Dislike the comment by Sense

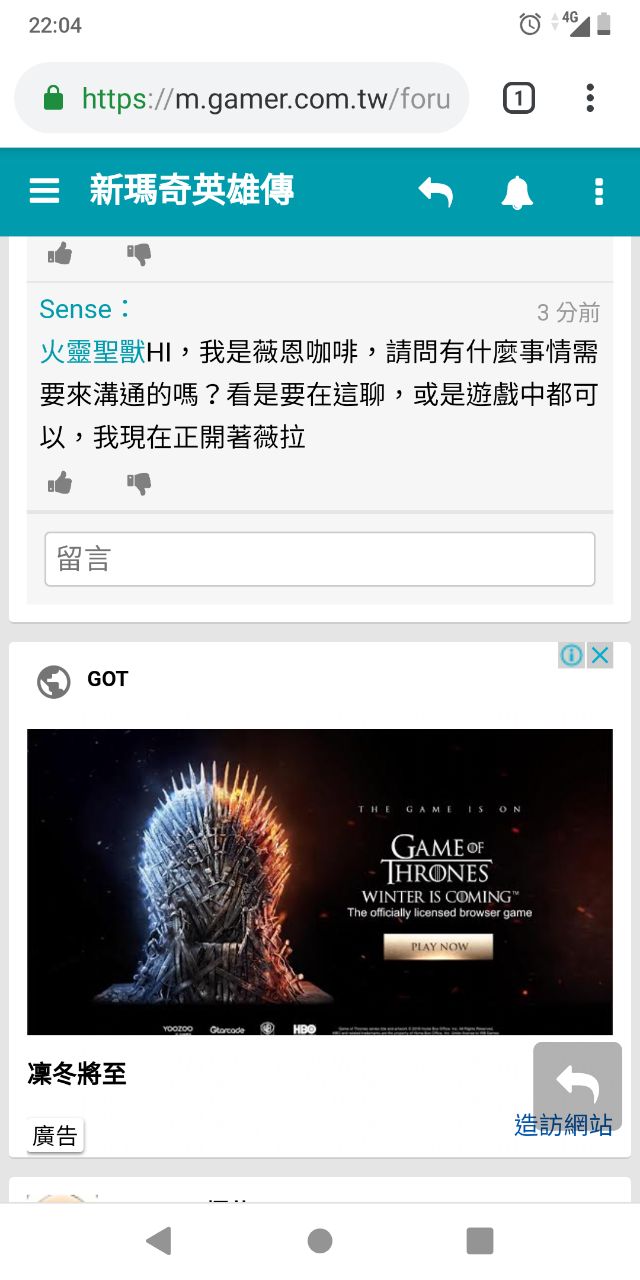(139, 484)
